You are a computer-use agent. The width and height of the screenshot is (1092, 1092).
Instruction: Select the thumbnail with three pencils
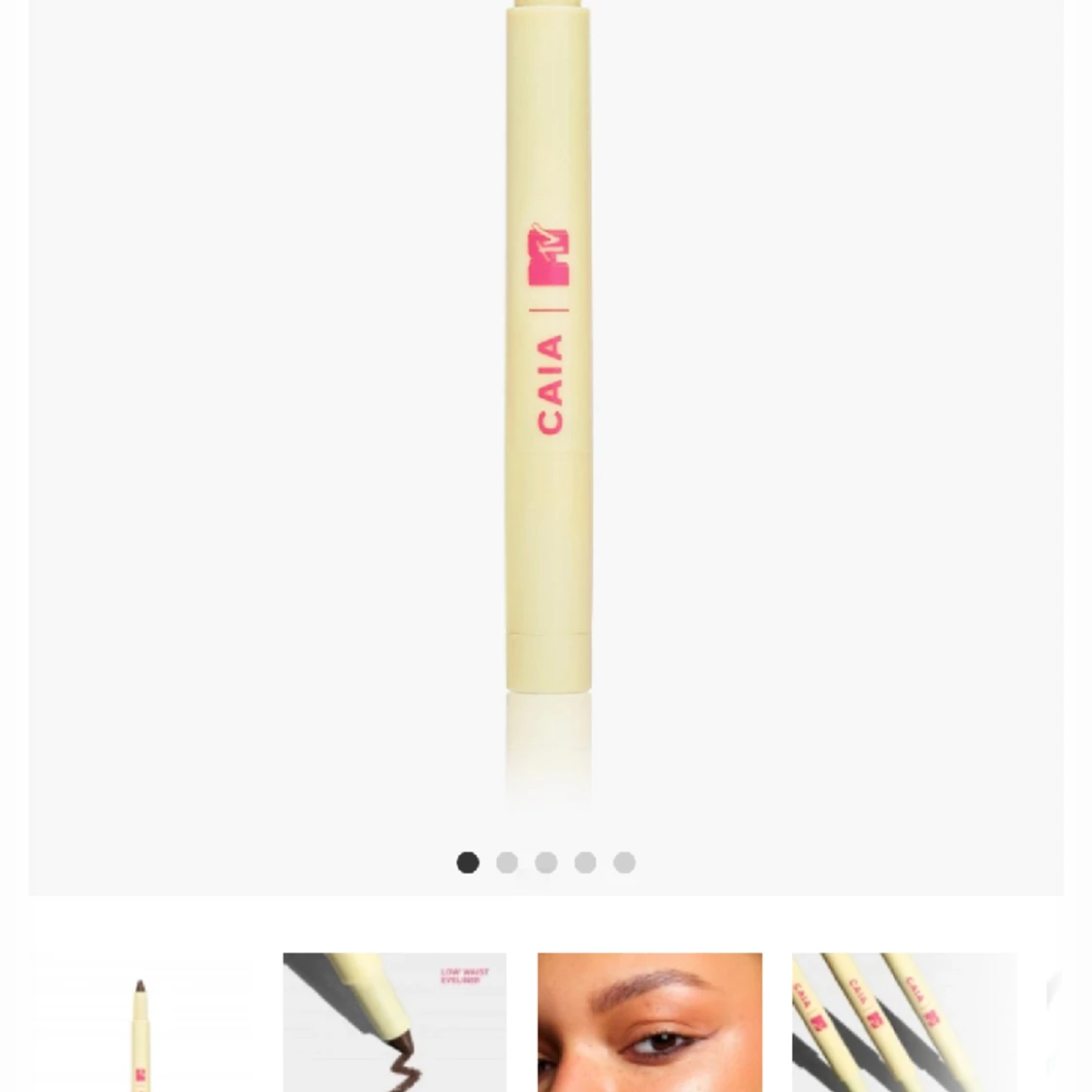pyautogui.click(x=904, y=1024)
